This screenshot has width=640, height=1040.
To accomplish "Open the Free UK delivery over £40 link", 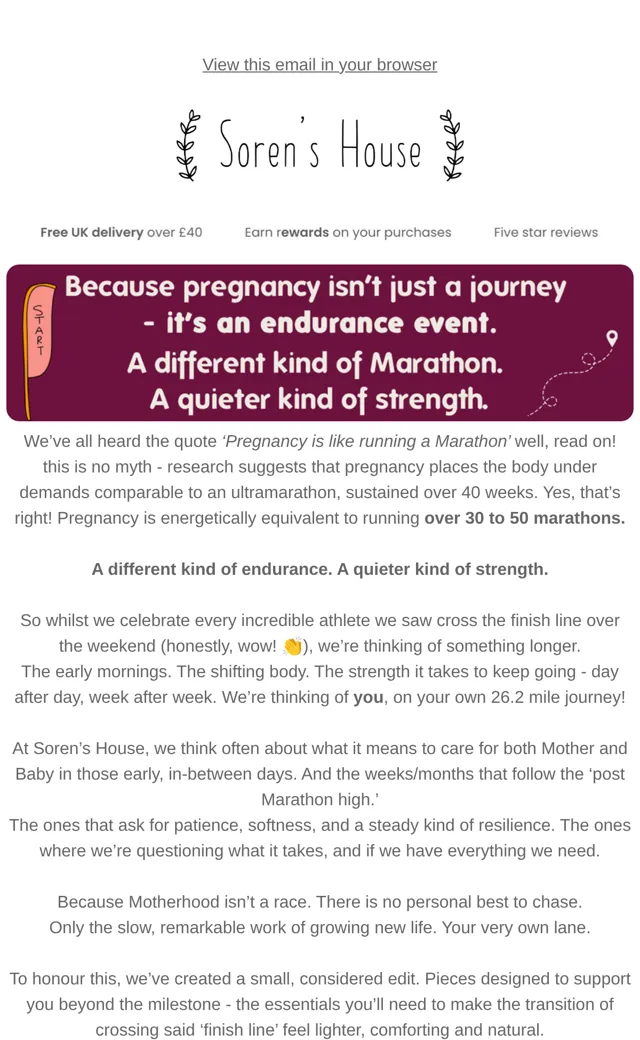I will (121, 232).
